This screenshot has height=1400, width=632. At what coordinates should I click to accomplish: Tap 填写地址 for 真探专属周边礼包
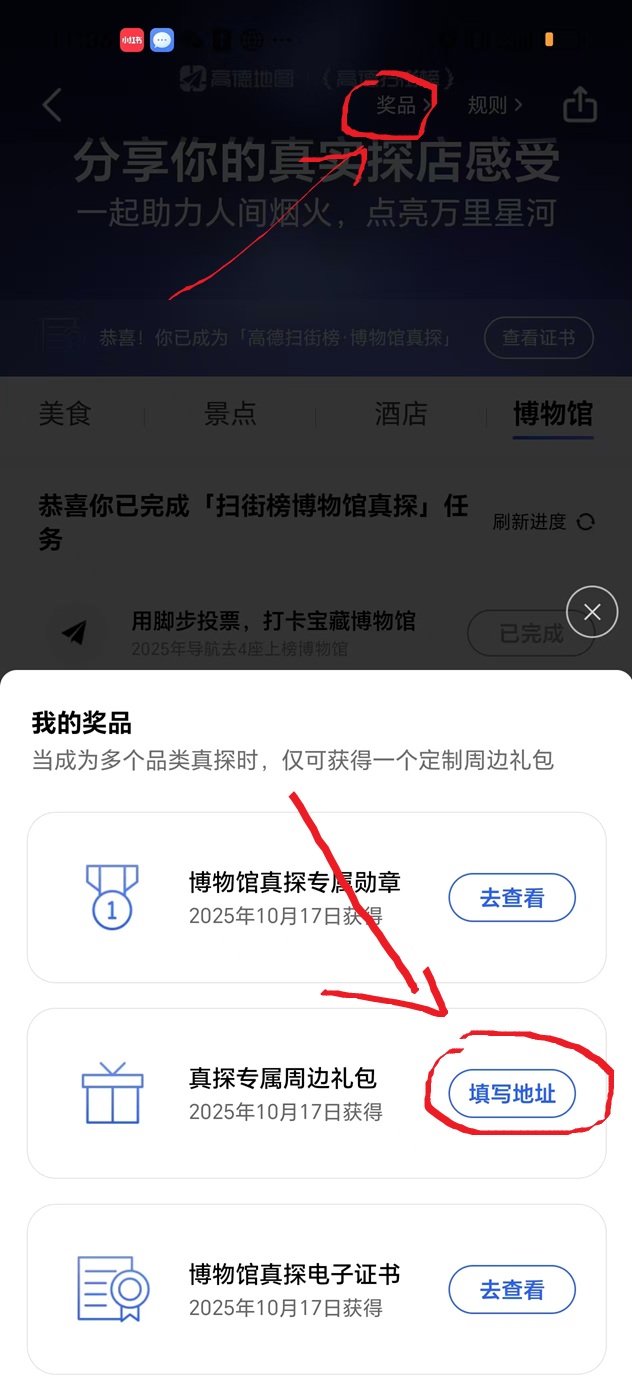[x=512, y=1094]
